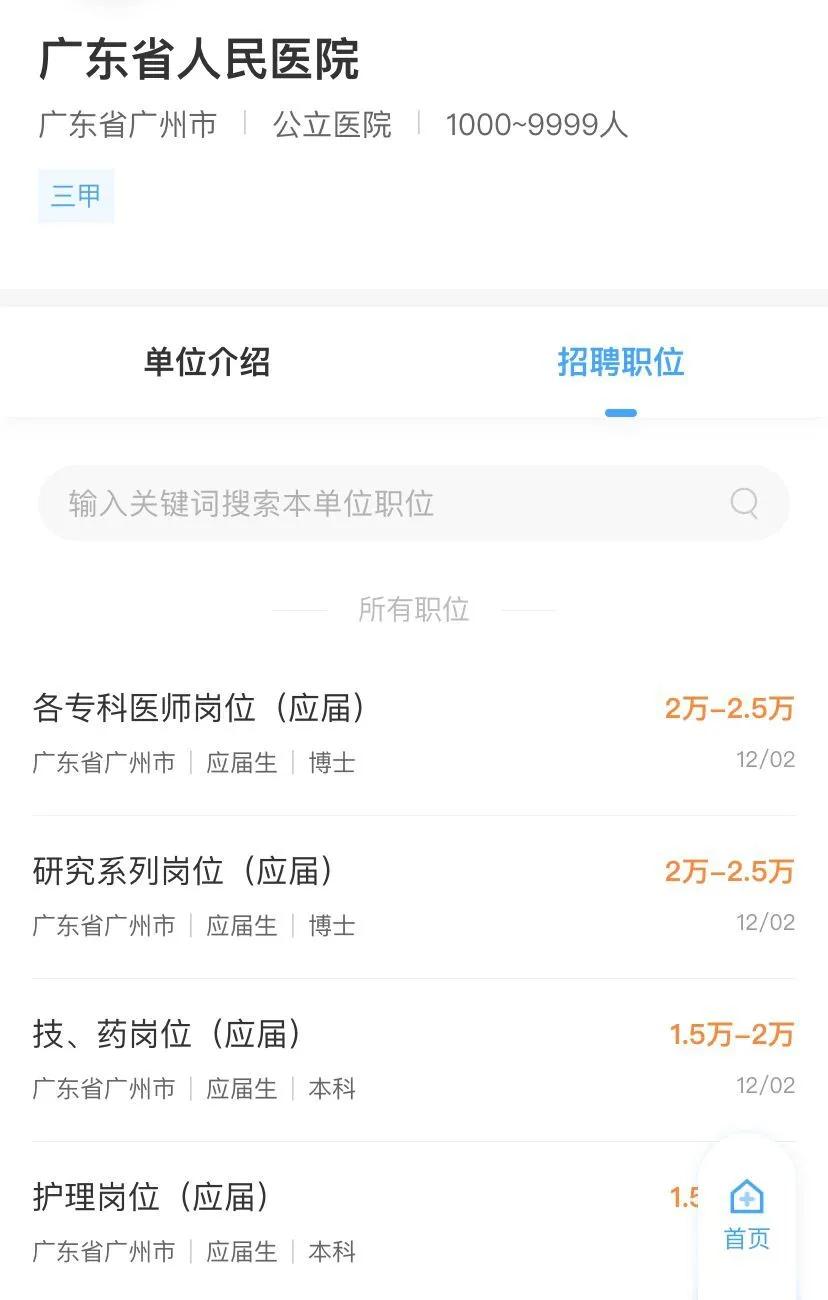View details for 护理岗位（应届）
The image size is (828, 1300).
click(x=152, y=1198)
